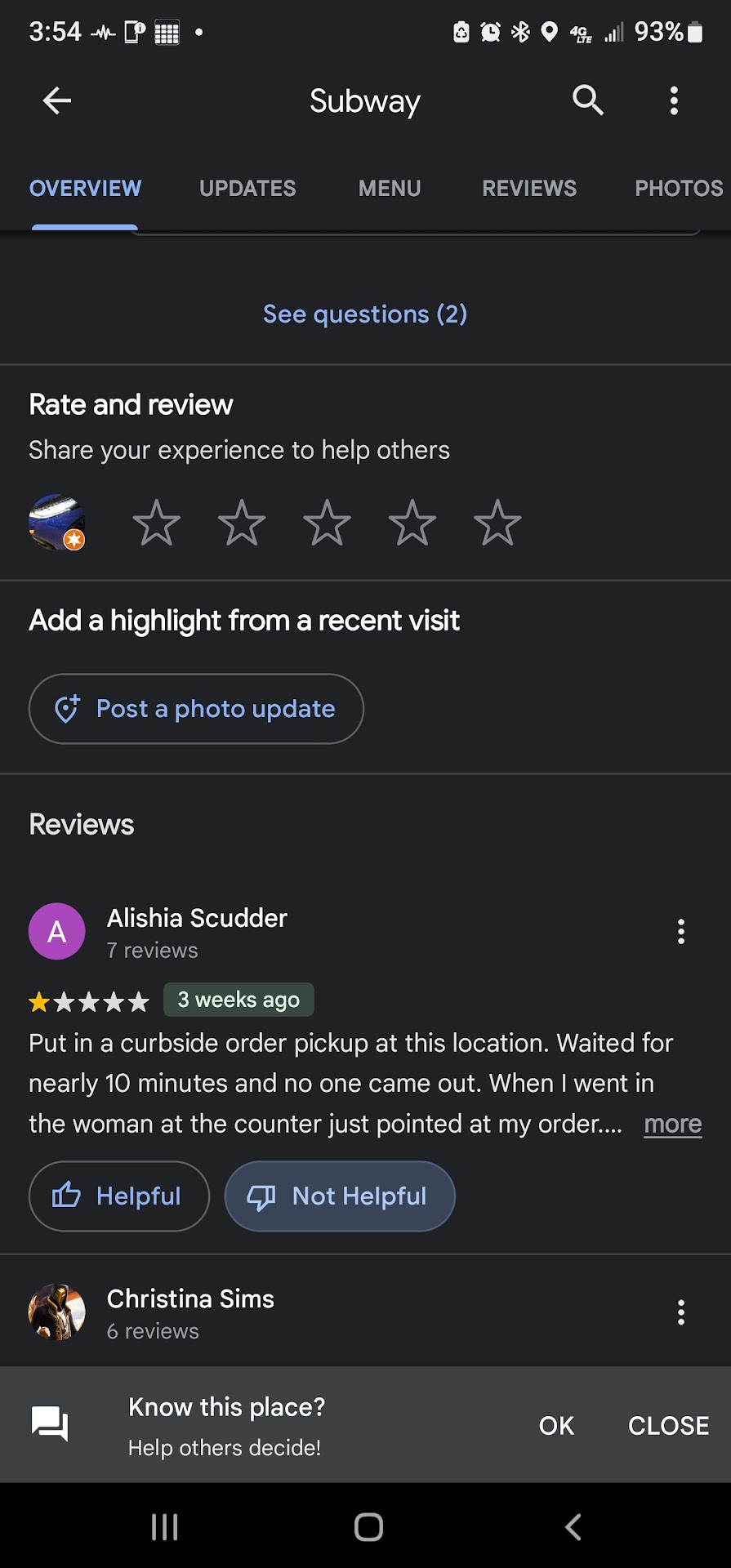This screenshot has height=1568, width=731.
Task: Switch to the Photos tab
Action: tap(679, 189)
